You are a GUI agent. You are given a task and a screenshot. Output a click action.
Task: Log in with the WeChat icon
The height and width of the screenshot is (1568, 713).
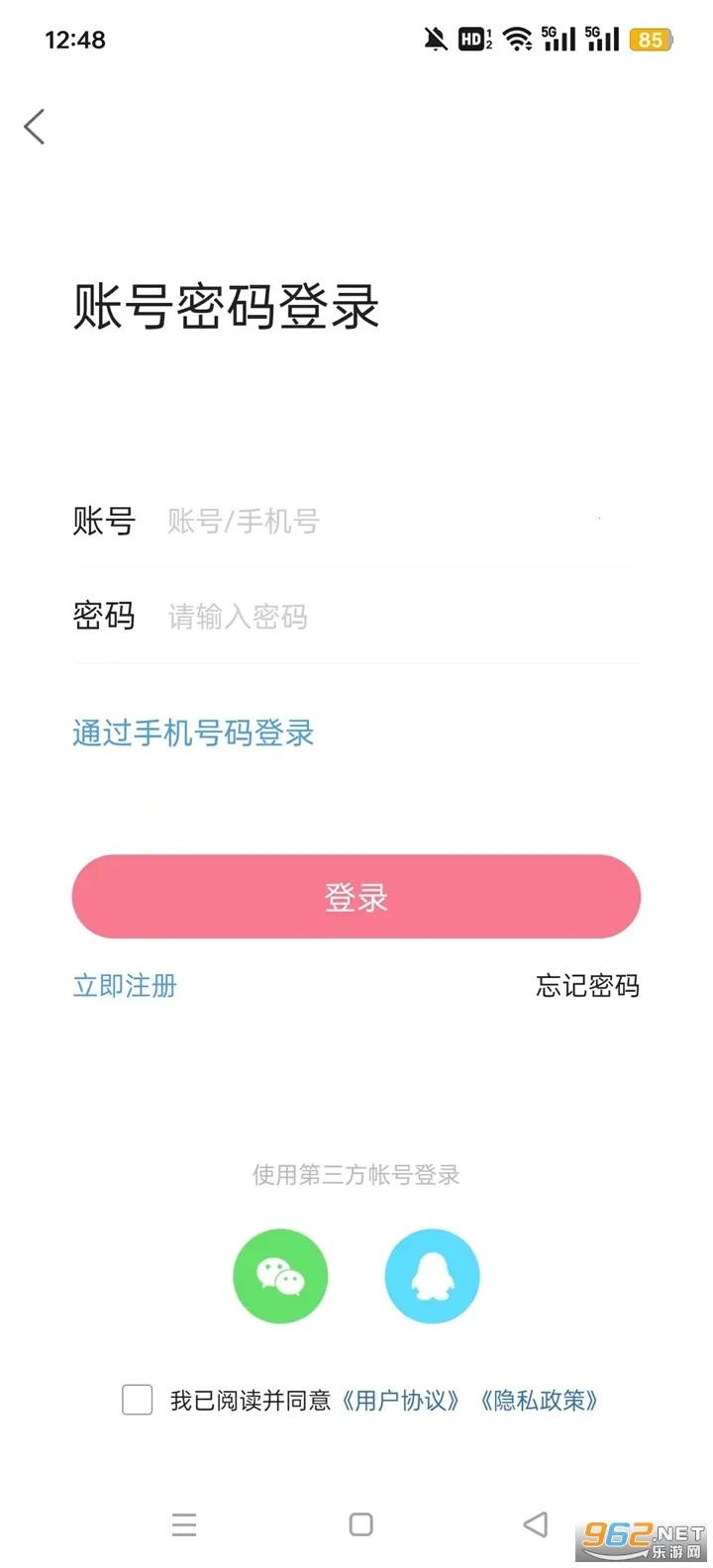[x=280, y=1275]
